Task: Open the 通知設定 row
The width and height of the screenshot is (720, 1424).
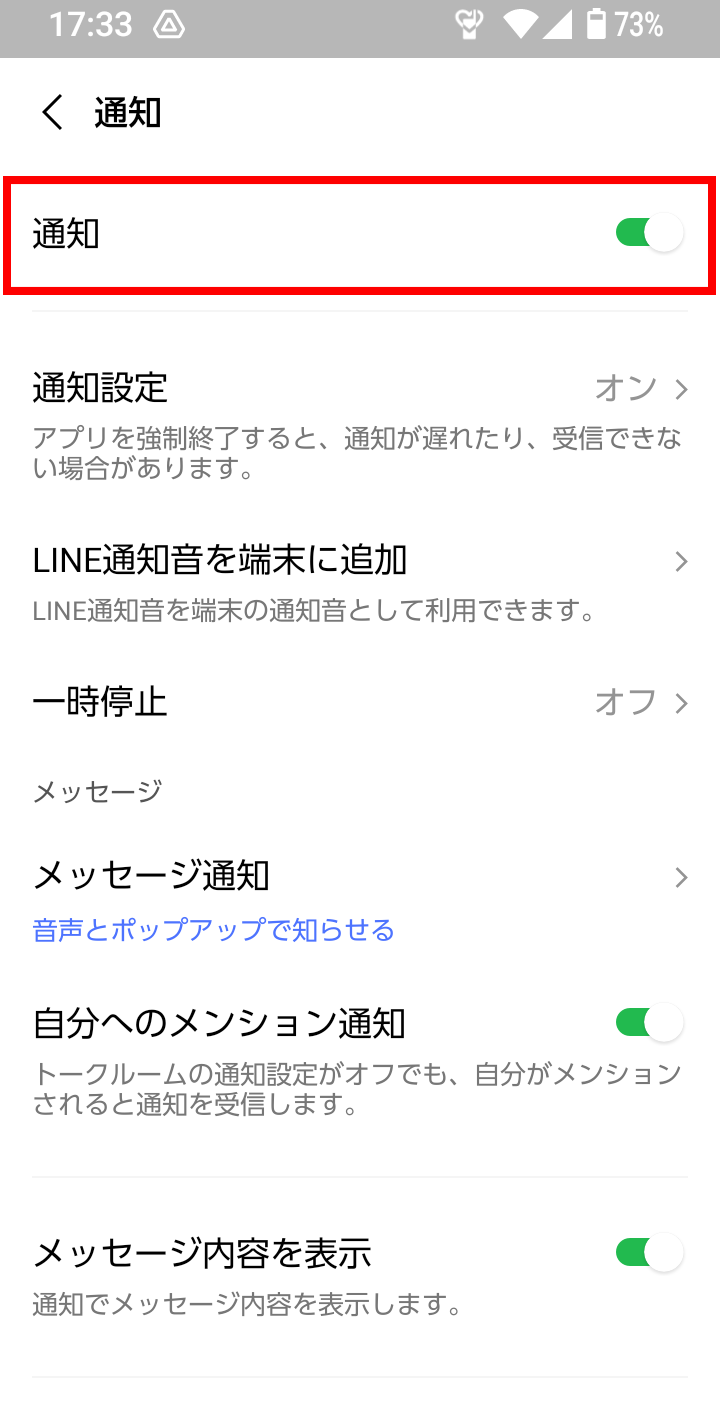Action: pos(360,424)
